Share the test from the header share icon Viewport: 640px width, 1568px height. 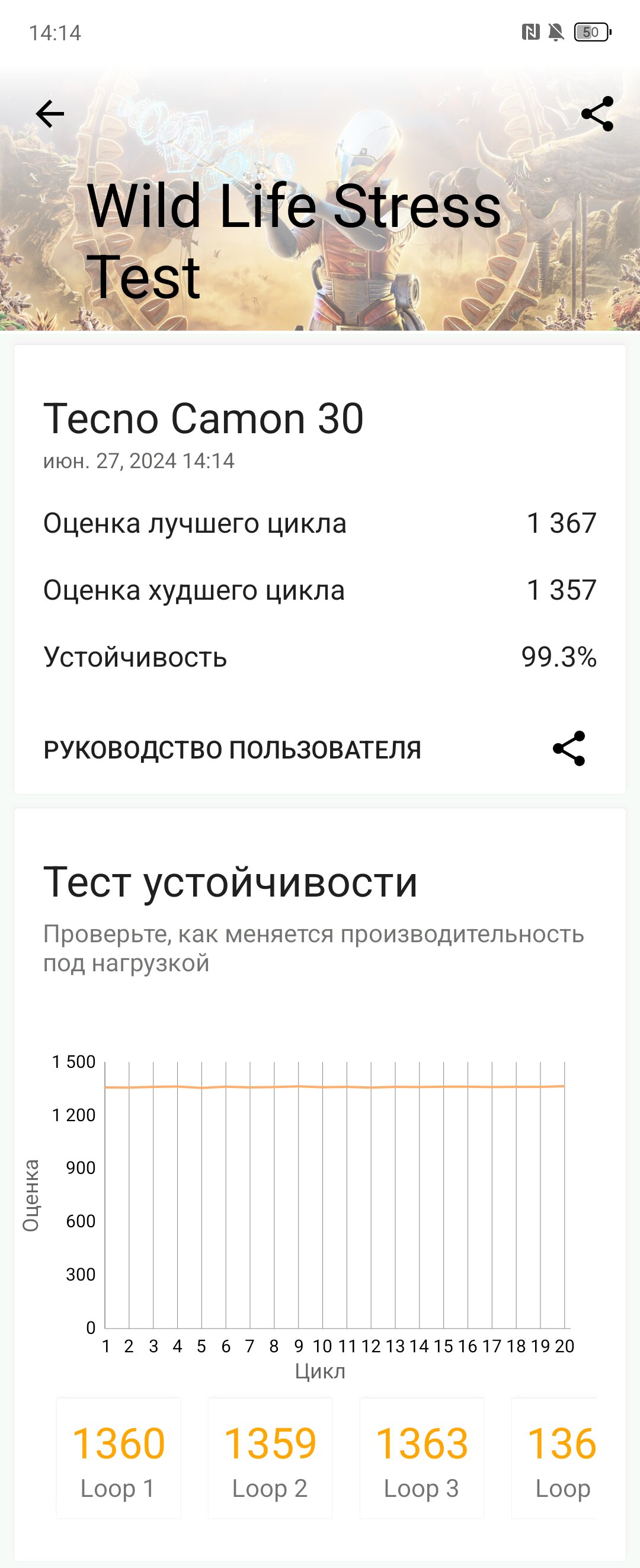597,114
